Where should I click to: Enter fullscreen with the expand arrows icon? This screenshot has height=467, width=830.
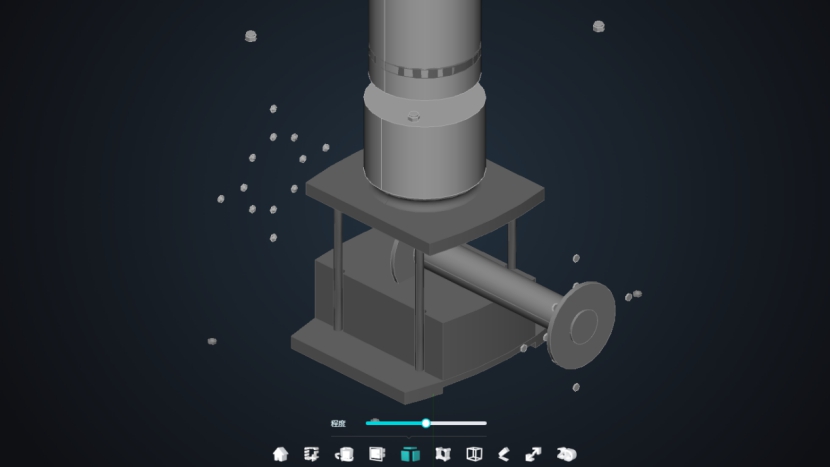[x=533, y=454]
